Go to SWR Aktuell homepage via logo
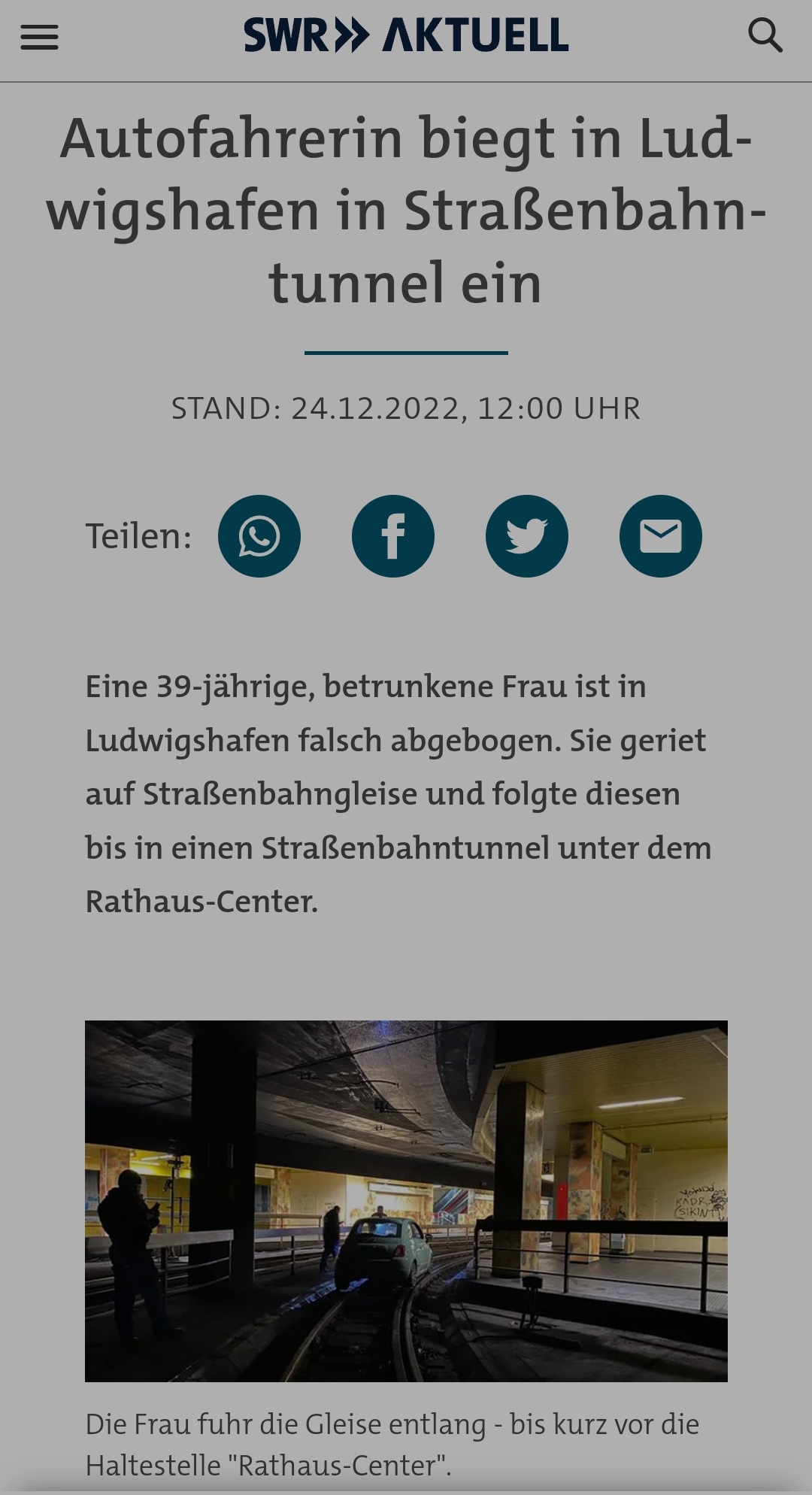This screenshot has height=1495, width=812. tap(406, 35)
